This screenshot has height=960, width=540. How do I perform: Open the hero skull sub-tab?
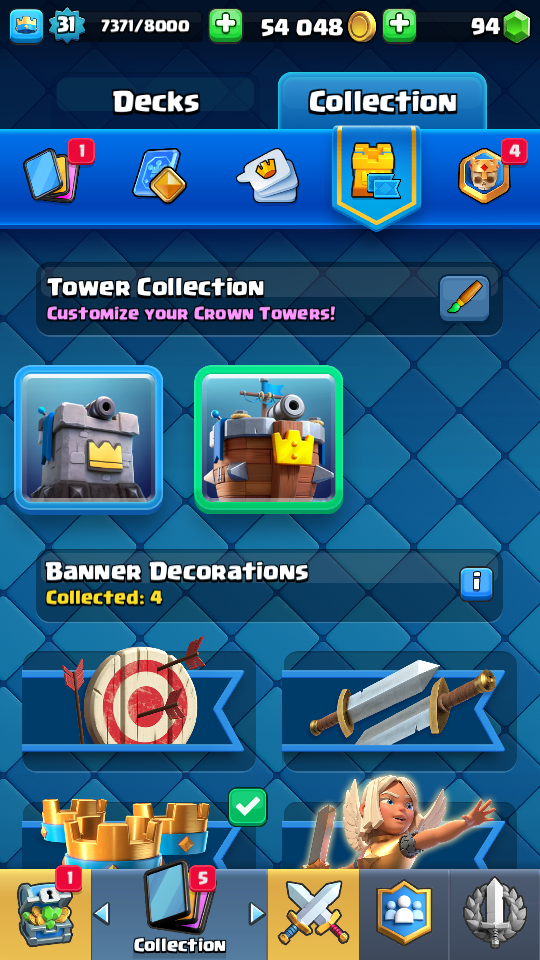[484, 176]
